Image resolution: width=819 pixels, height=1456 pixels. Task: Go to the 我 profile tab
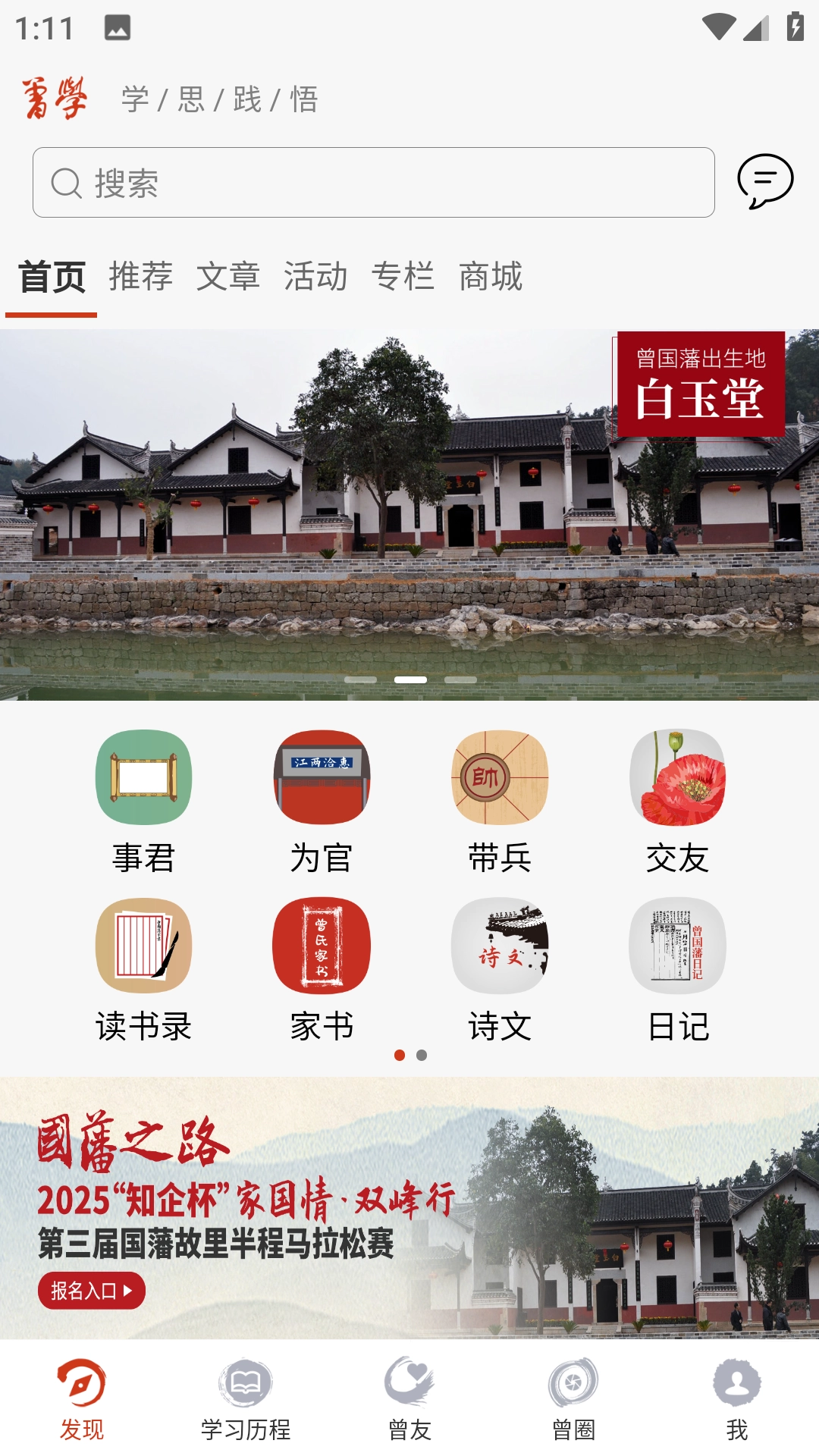[736, 1399]
